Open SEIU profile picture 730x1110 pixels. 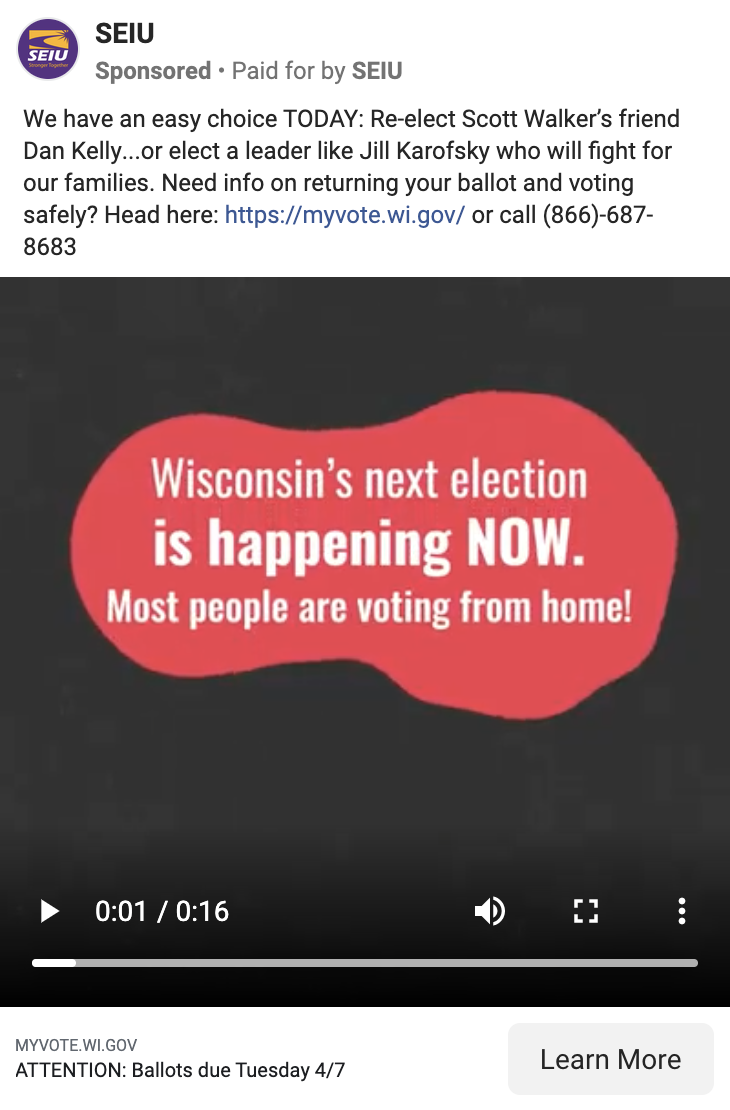[x=47, y=50]
